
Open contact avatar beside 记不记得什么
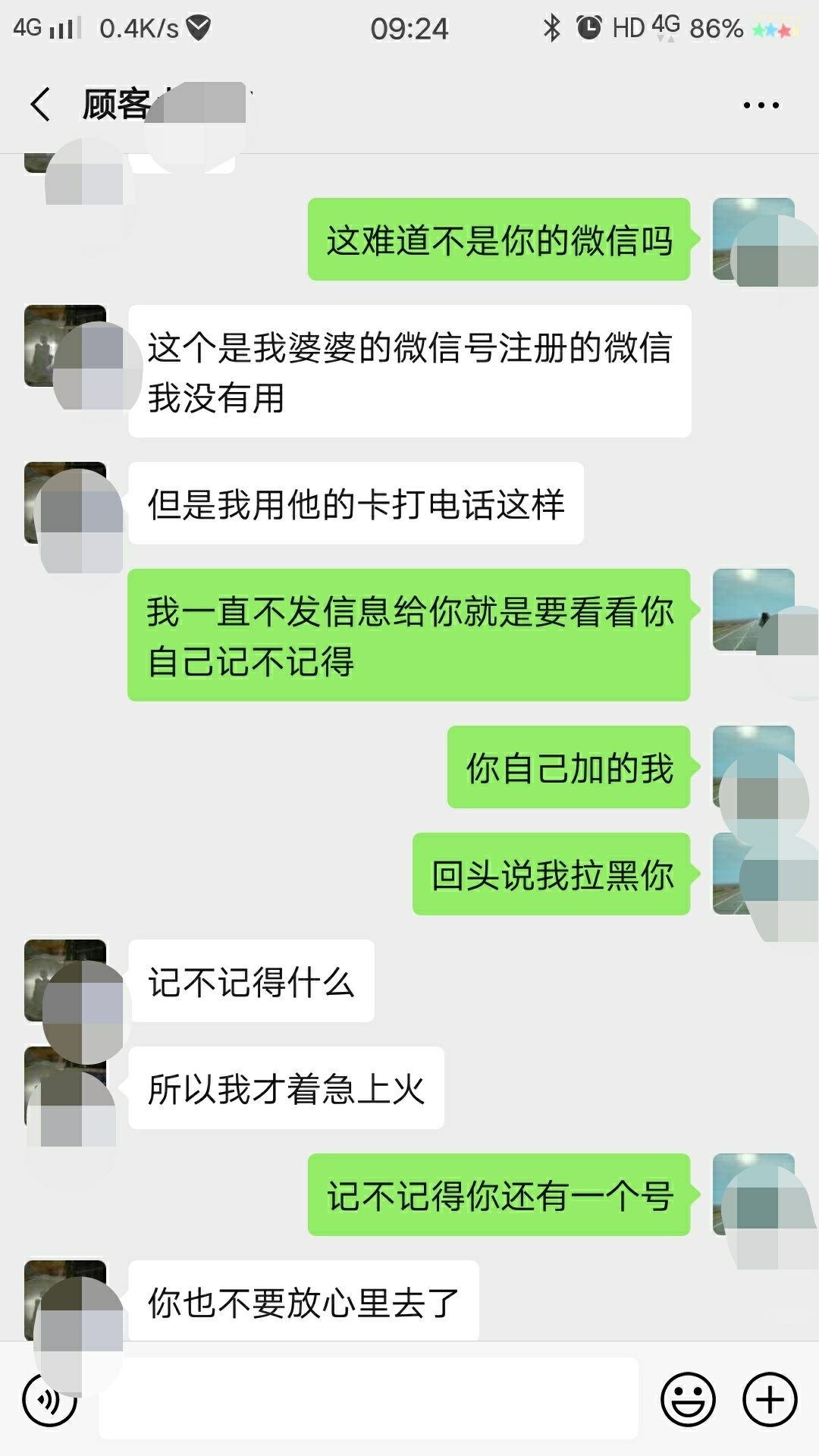click(65, 981)
